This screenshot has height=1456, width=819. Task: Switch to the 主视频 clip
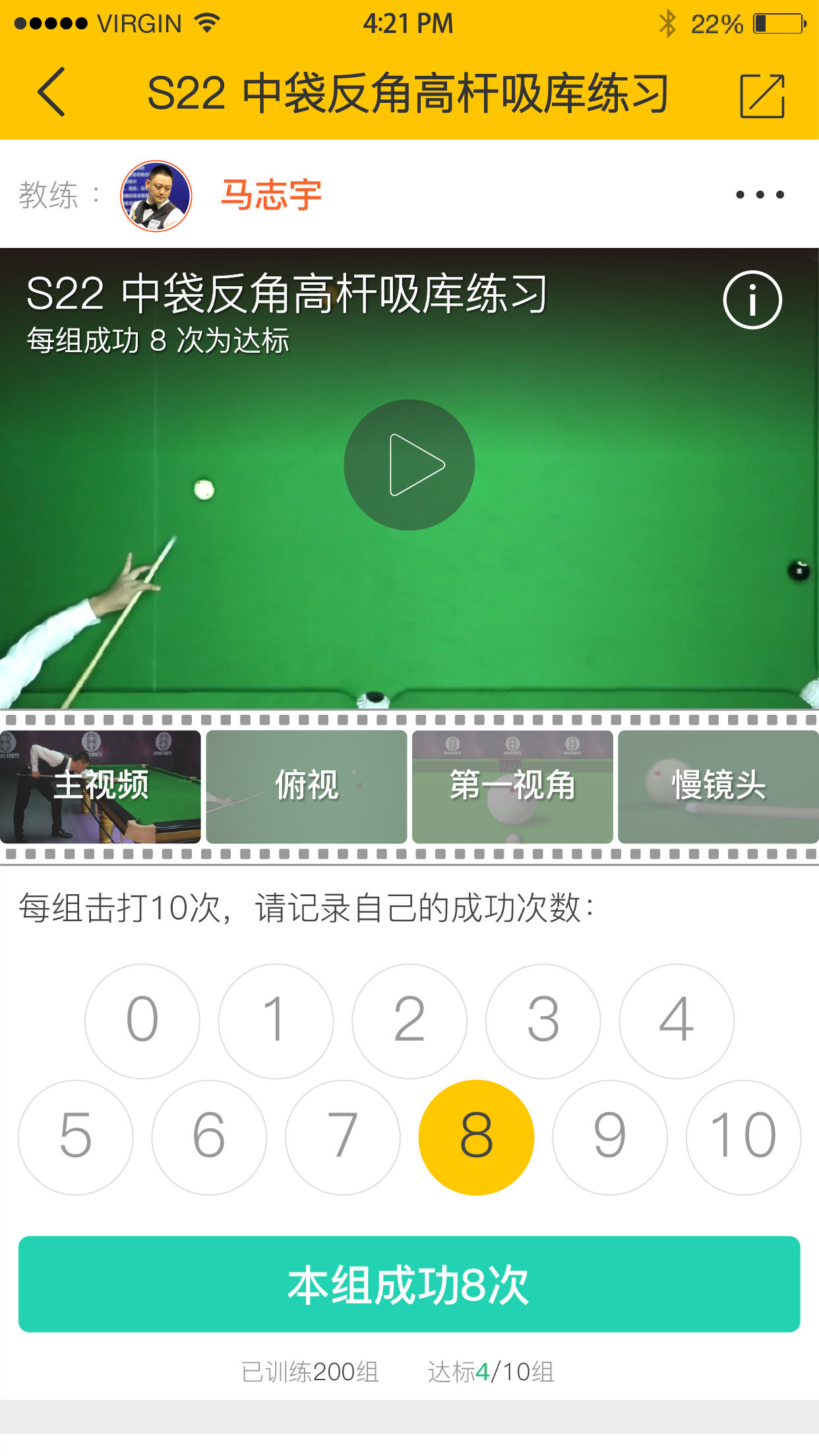pos(100,786)
